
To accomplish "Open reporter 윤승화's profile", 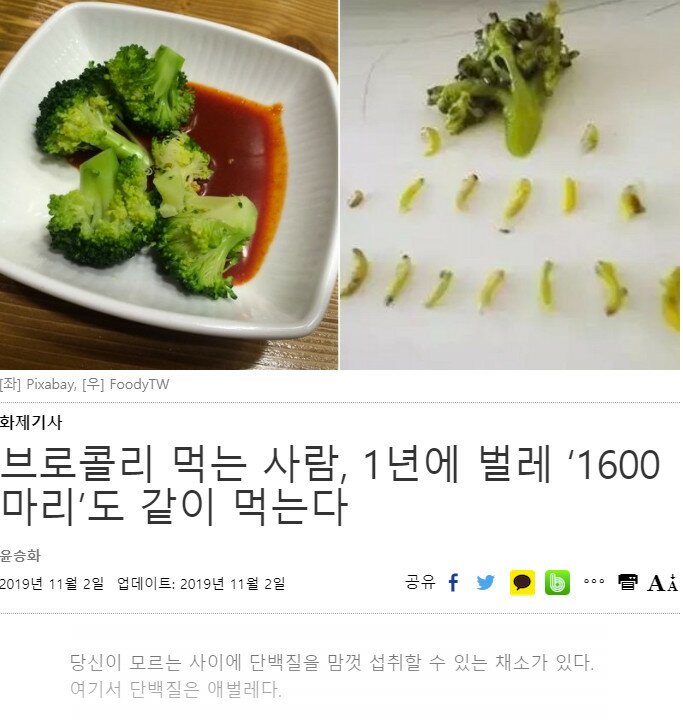I will point(20,555).
